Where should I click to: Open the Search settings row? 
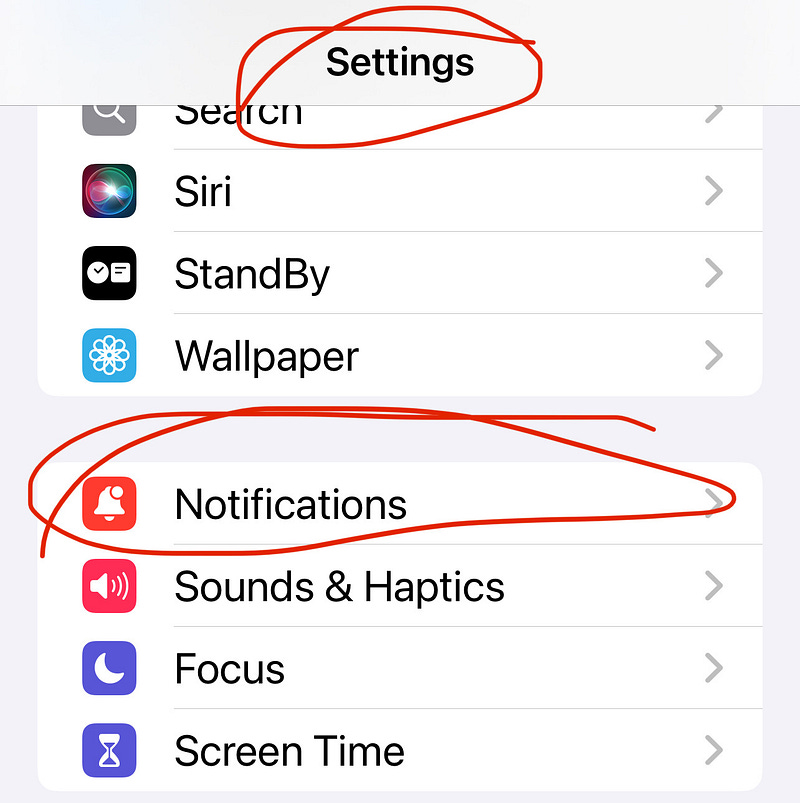click(400, 120)
